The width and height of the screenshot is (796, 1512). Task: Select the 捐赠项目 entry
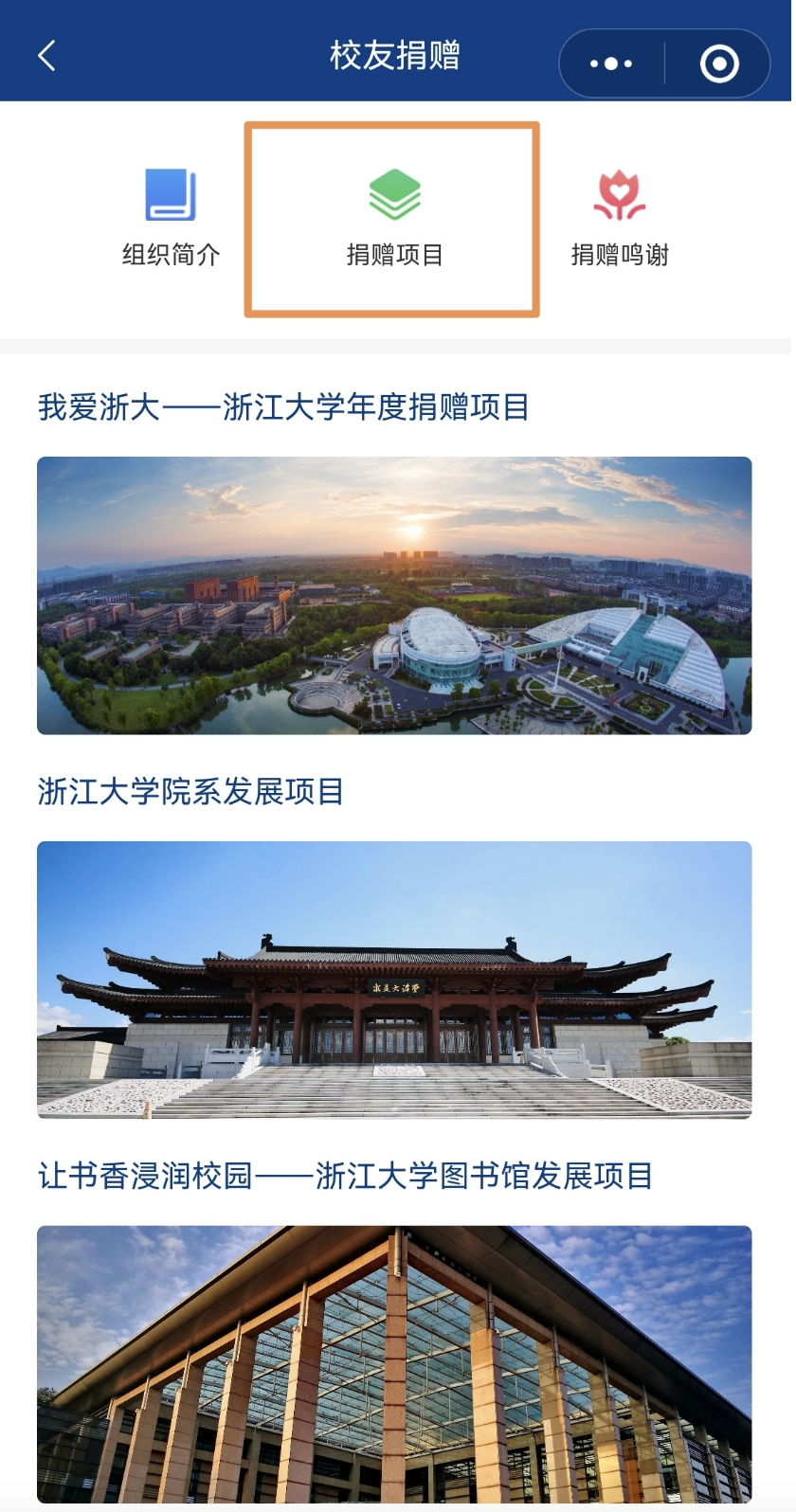tap(394, 218)
